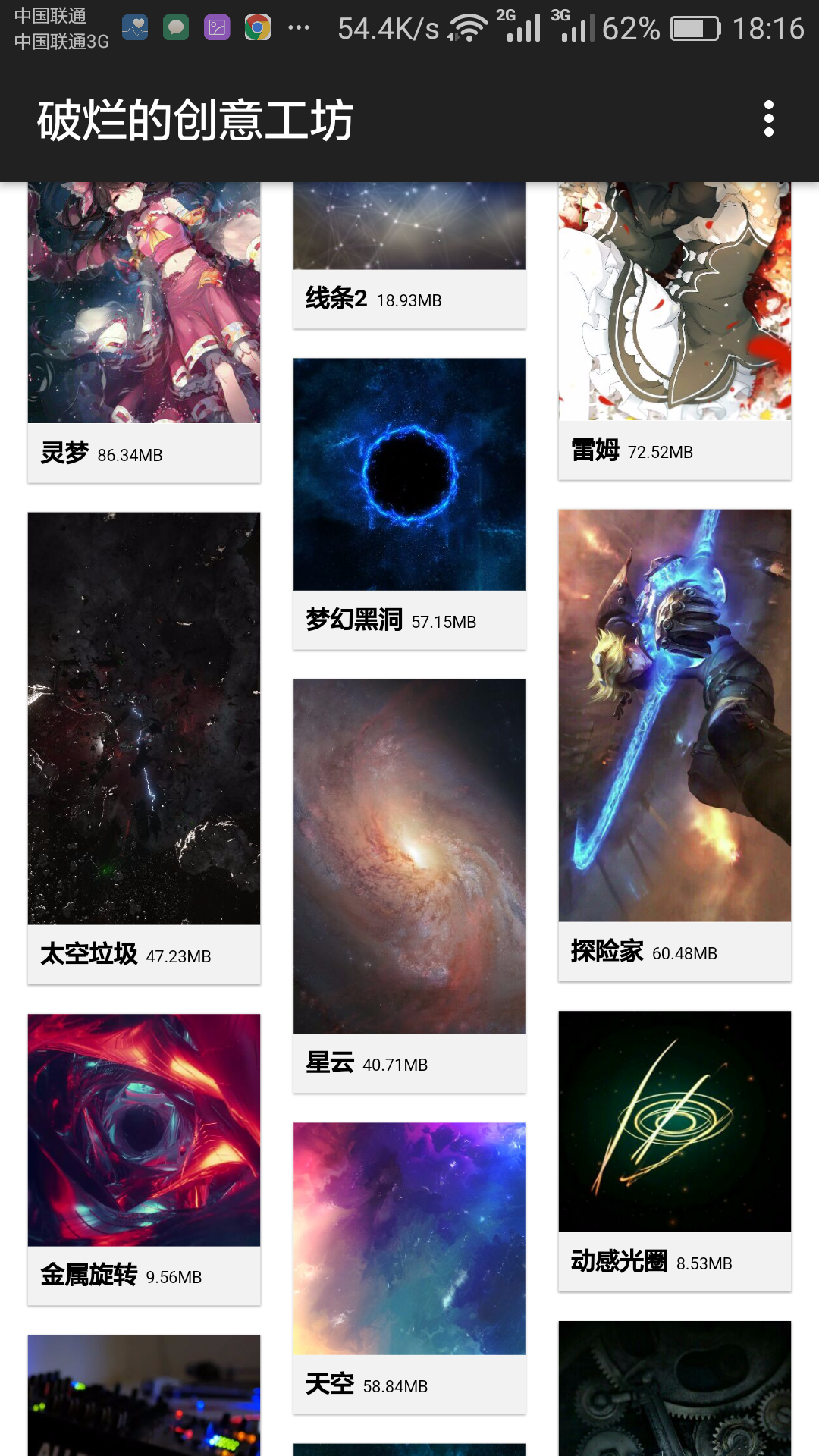Tap the fitness tracker notification icon
819x1456 pixels.
135,26
